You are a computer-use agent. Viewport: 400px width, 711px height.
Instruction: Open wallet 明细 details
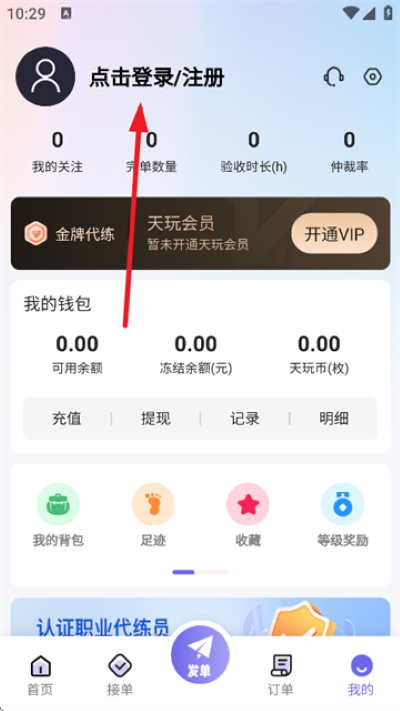[334, 419]
